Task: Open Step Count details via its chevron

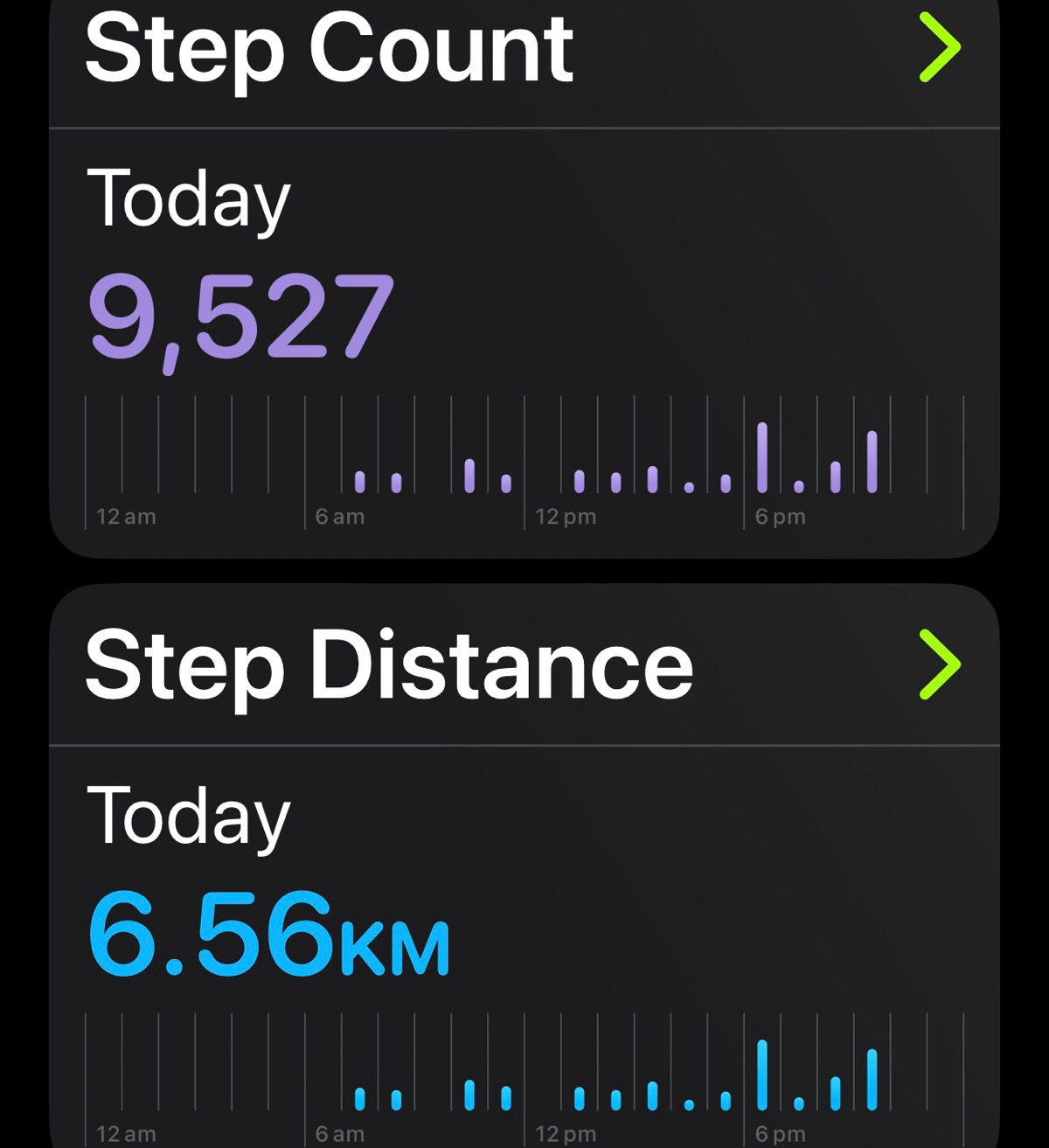Action: pyautogui.click(x=940, y=50)
